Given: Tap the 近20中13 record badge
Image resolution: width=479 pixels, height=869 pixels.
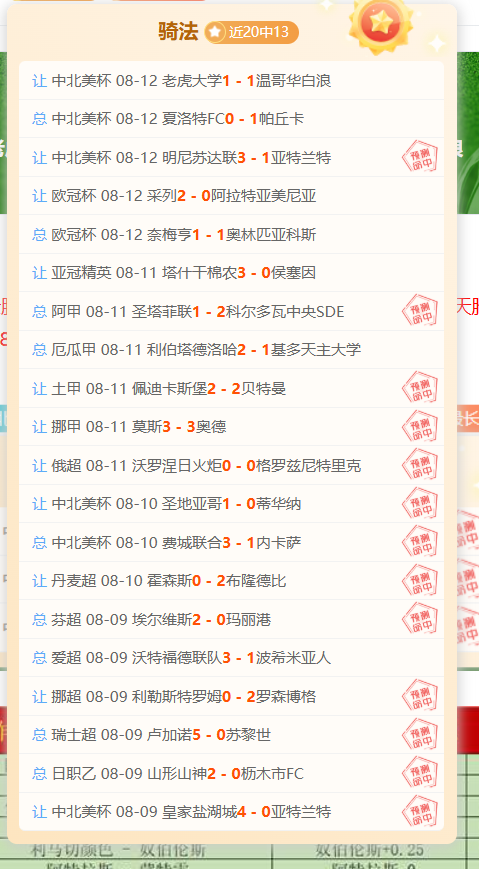Looking at the screenshot, I should pos(252,32).
